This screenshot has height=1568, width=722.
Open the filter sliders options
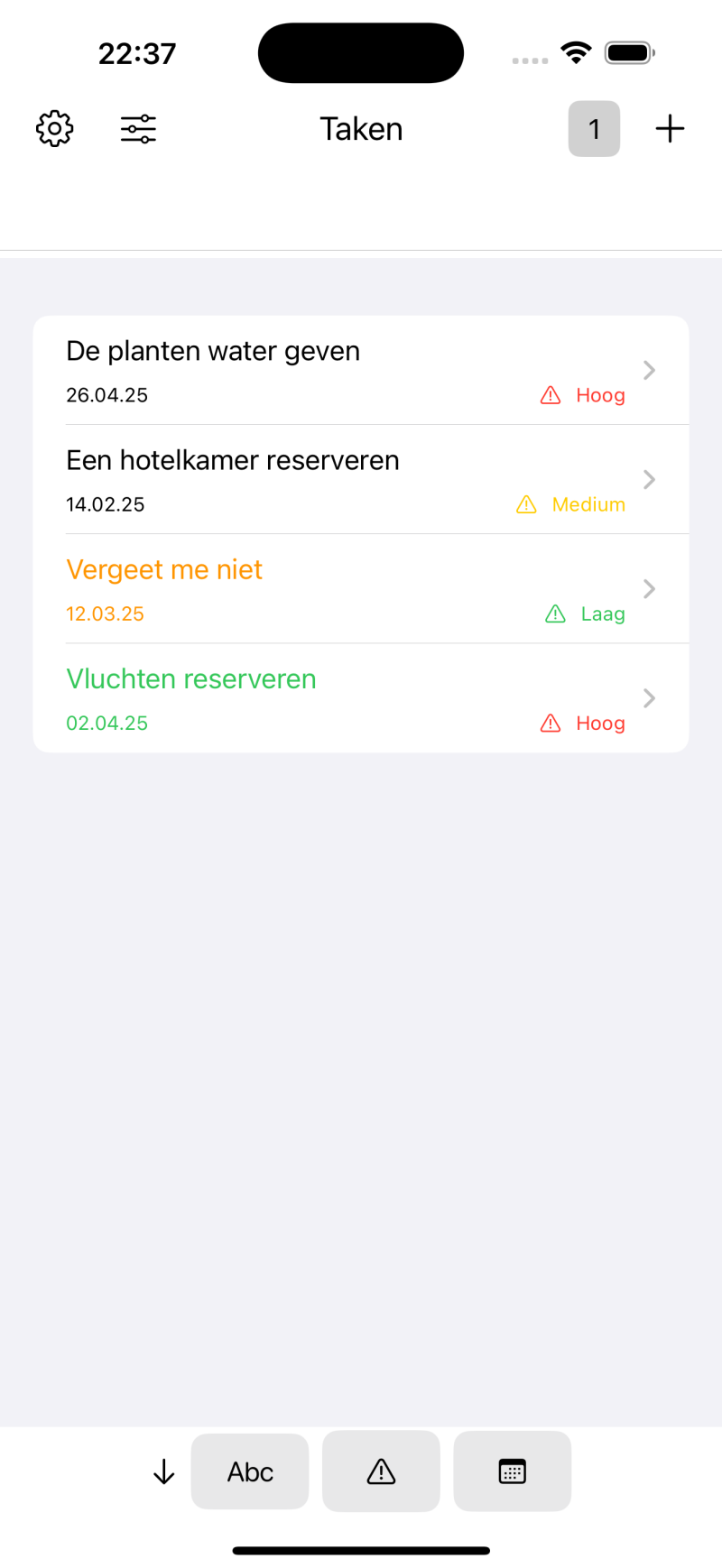point(138,129)
